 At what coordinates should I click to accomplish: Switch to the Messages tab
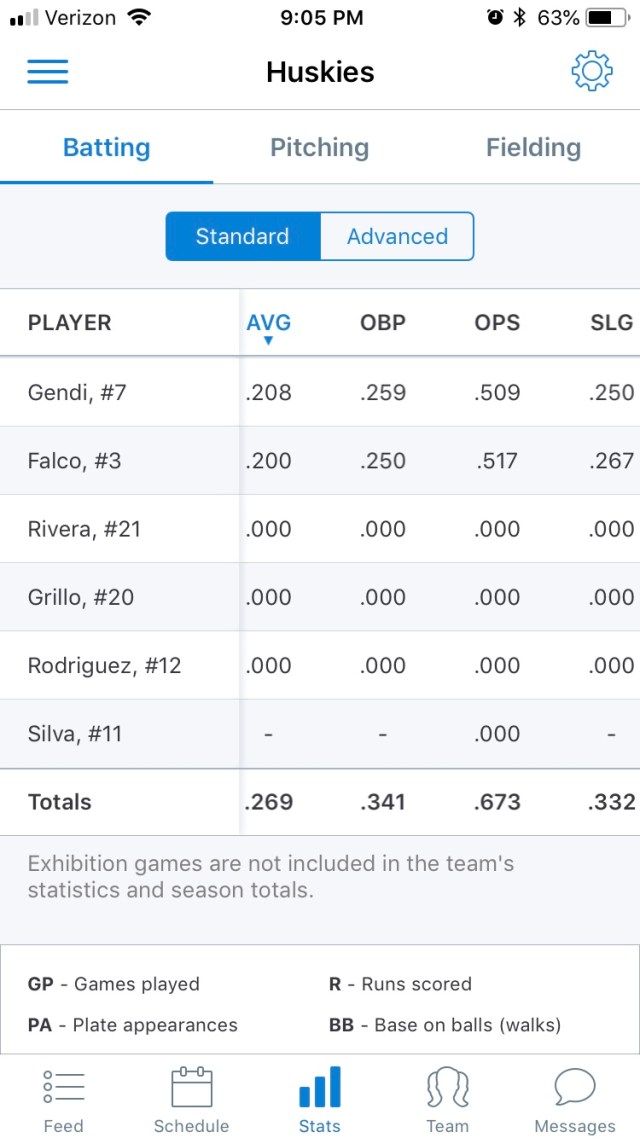point(575,1099)
